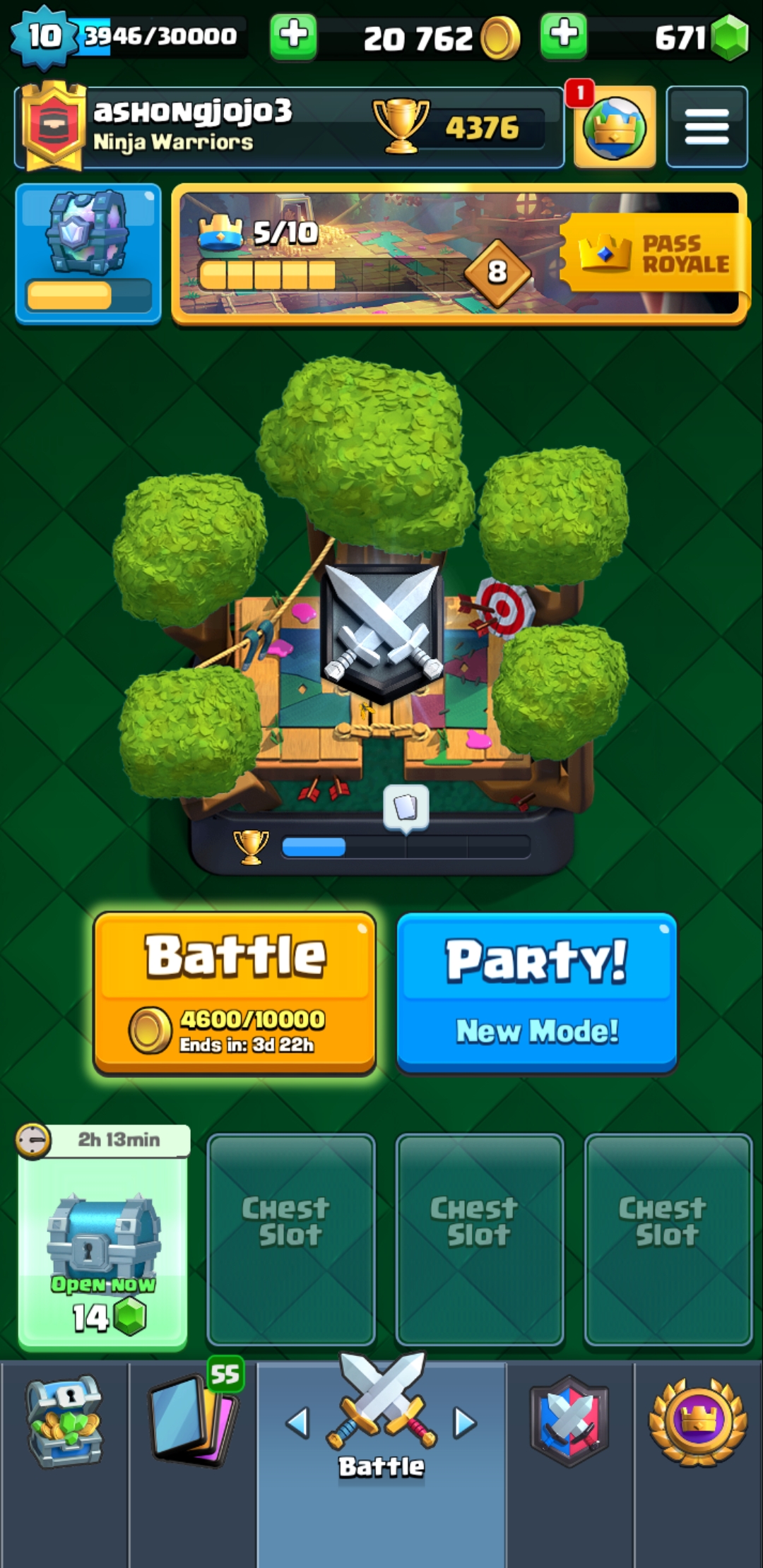Screen dimensions: 763x1568
Task: Tap the left arrow beside Battle tab
Action: [298, 1423]
